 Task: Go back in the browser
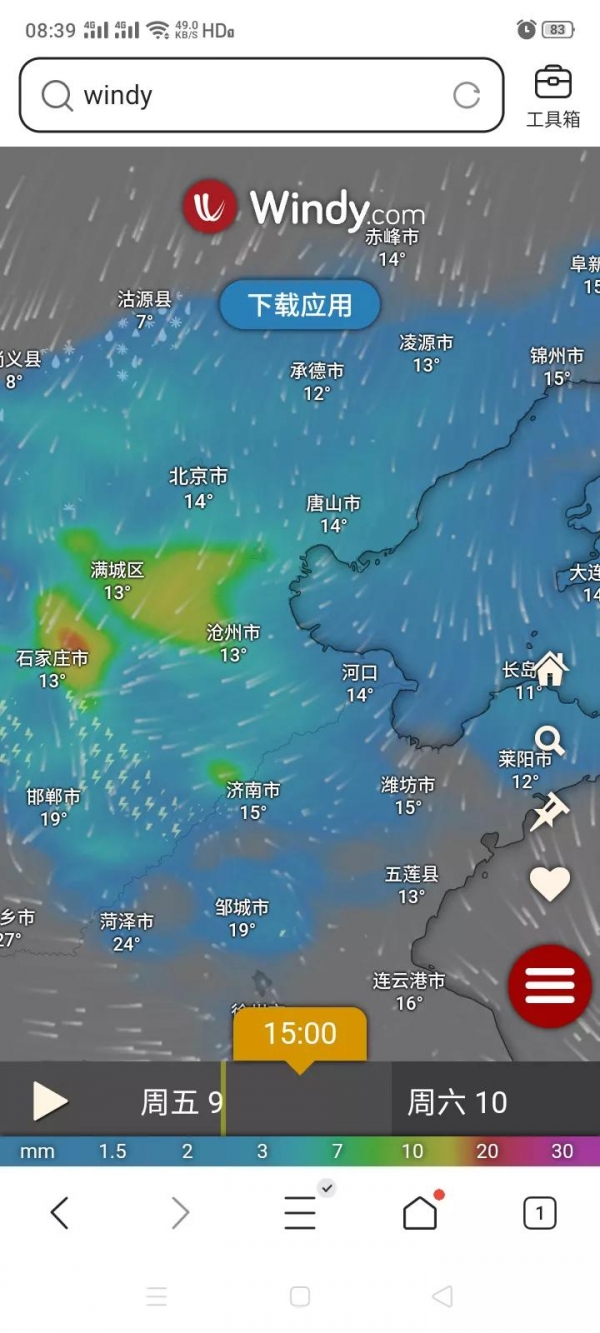tap(60, 1213)
